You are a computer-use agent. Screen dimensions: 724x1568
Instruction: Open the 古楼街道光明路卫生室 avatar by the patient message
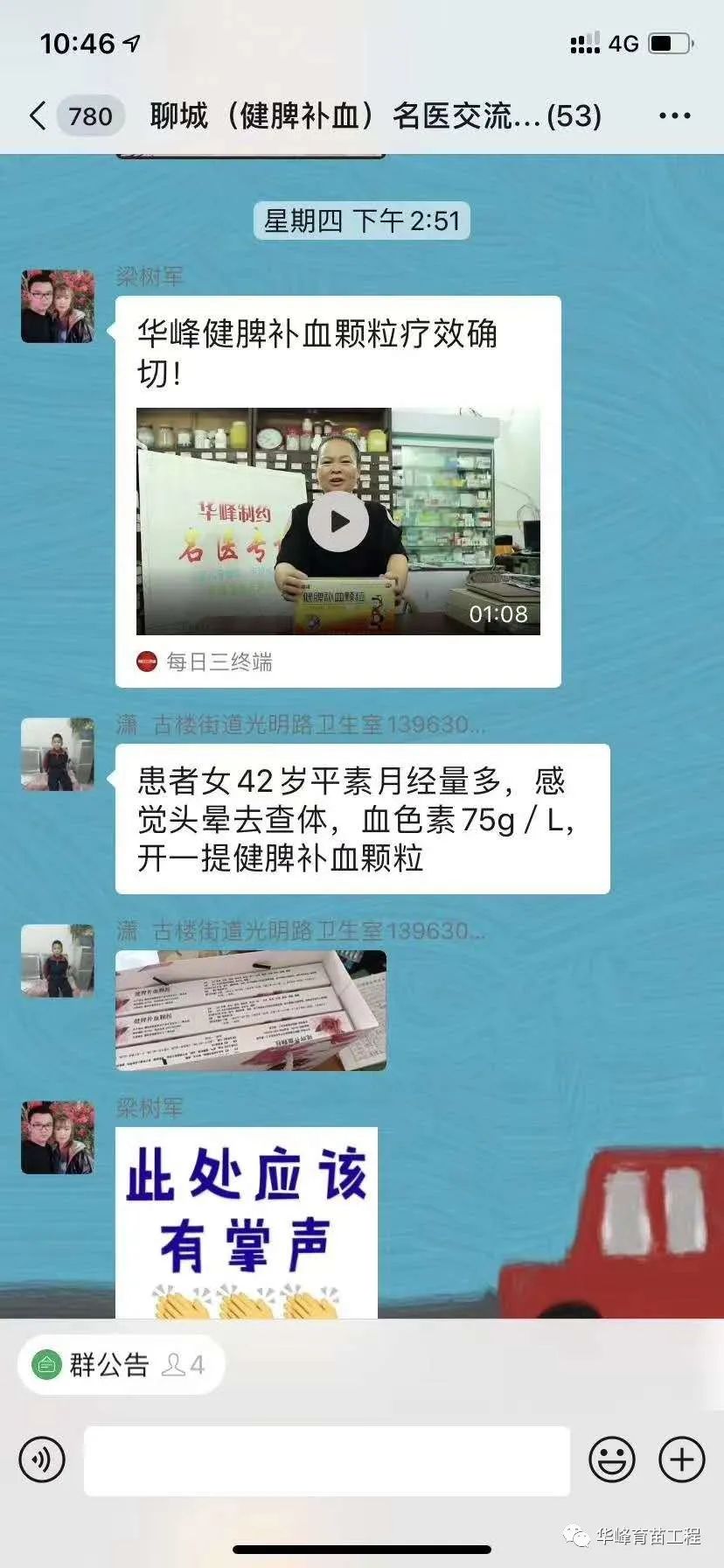(58, 754)
